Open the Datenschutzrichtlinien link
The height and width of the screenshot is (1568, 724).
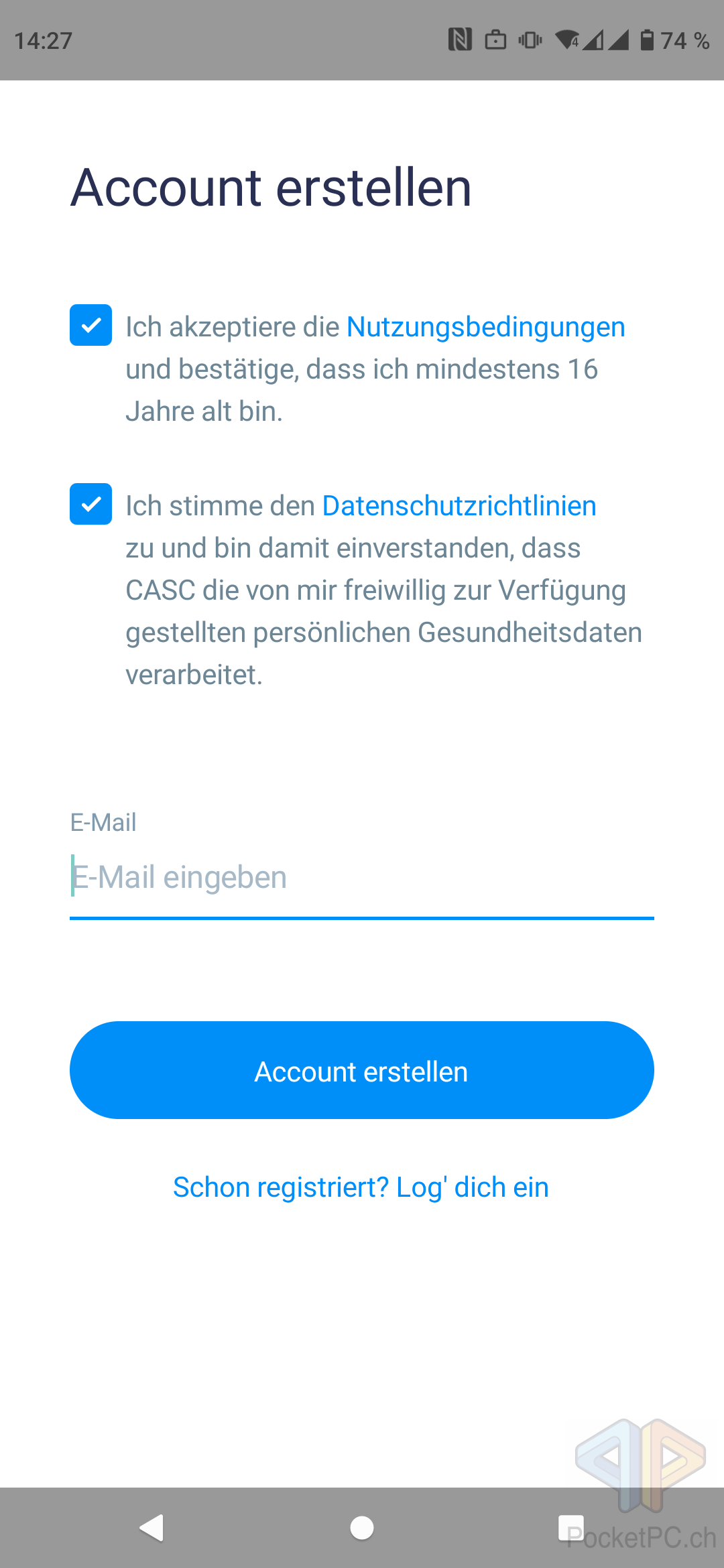pos(459,506)
